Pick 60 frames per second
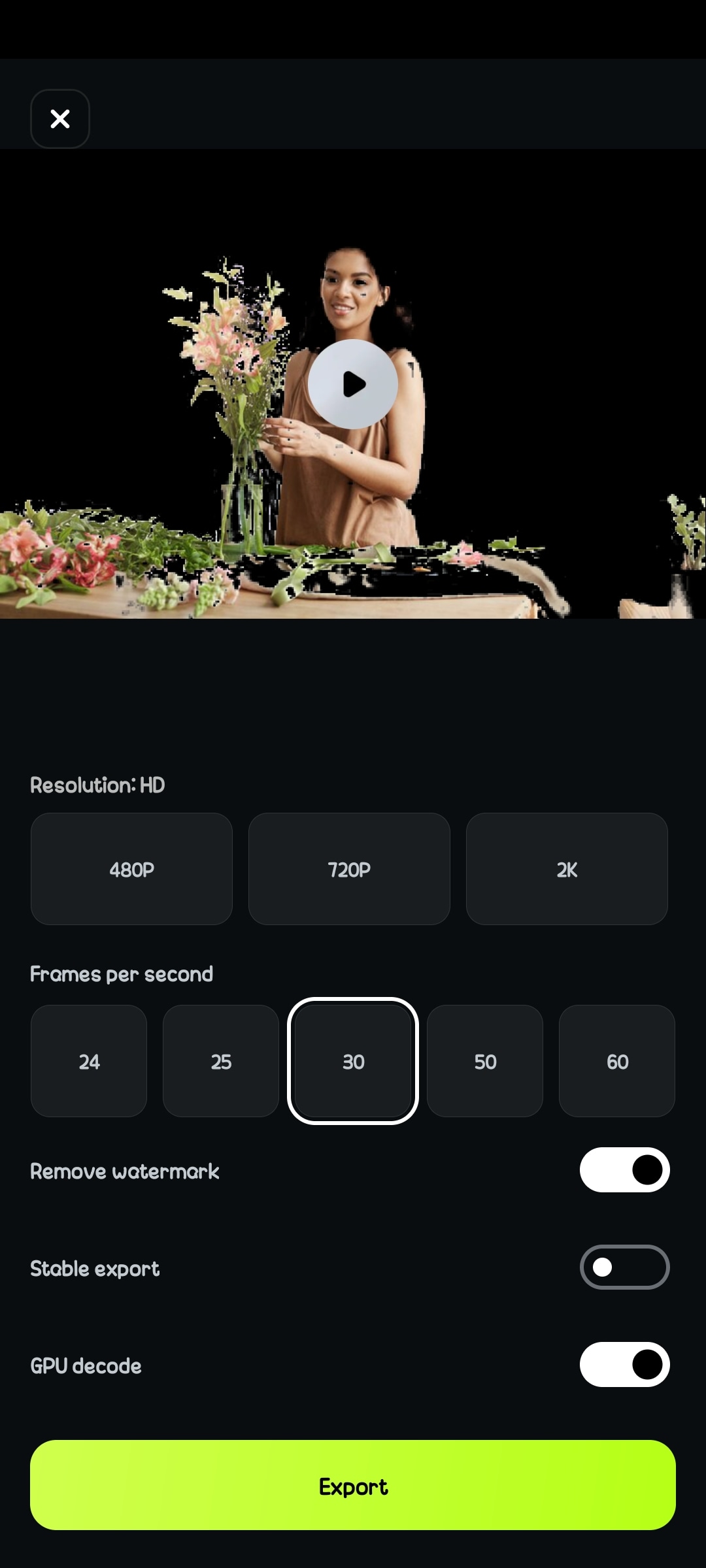The height and width of the screenshot is (1568, 706). [x=617, y=1061]
